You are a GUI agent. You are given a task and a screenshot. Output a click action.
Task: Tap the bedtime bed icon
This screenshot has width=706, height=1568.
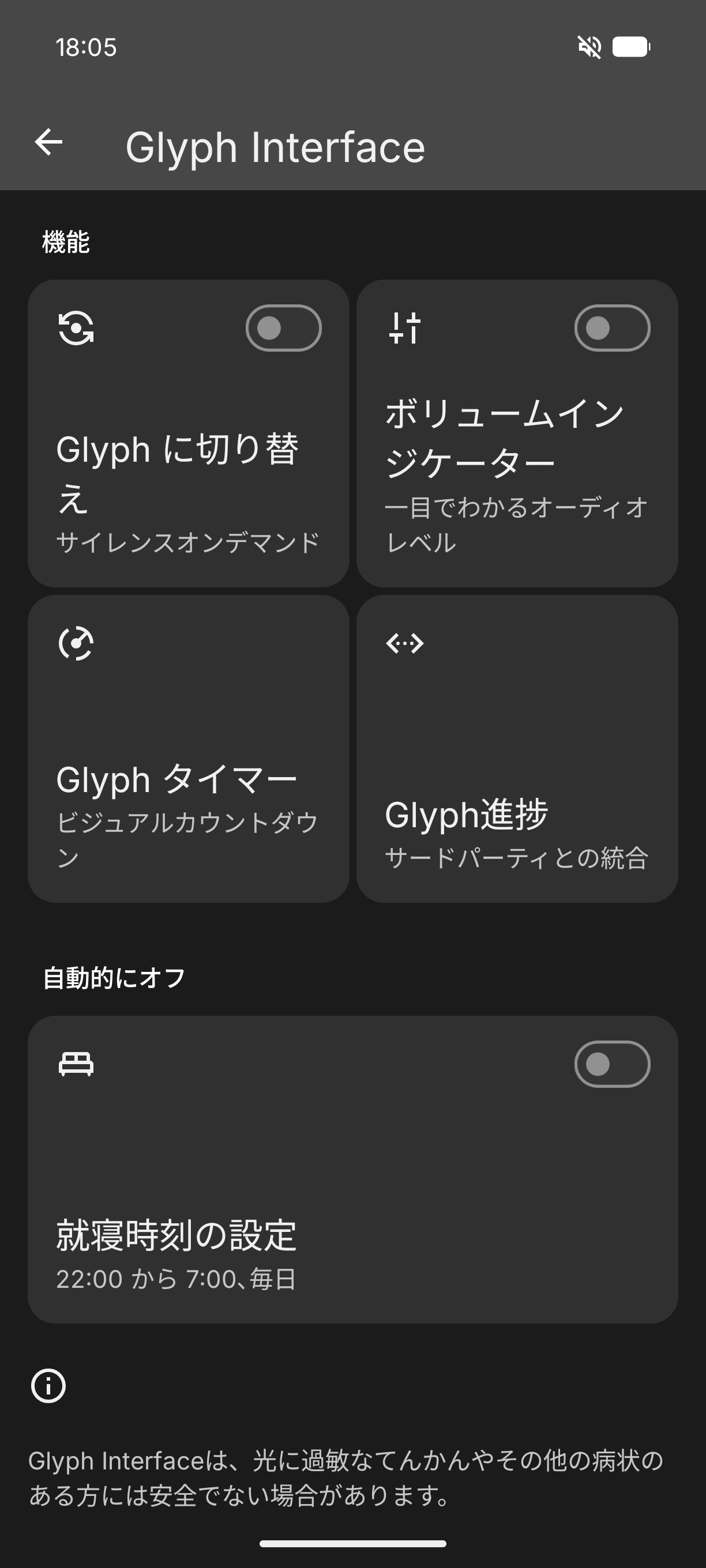coord(74,1064)
